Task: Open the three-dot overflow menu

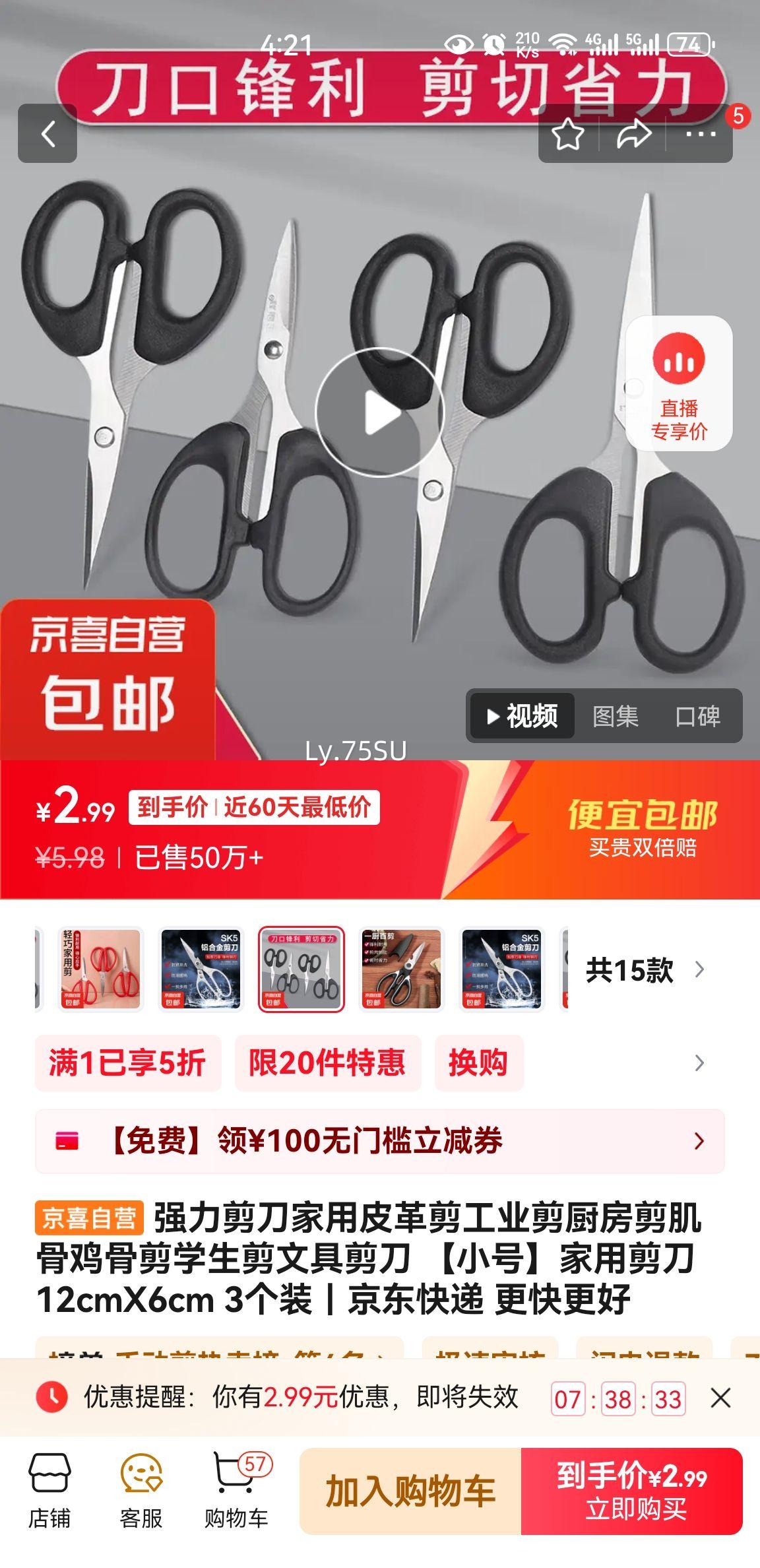Action: point(701,135)
